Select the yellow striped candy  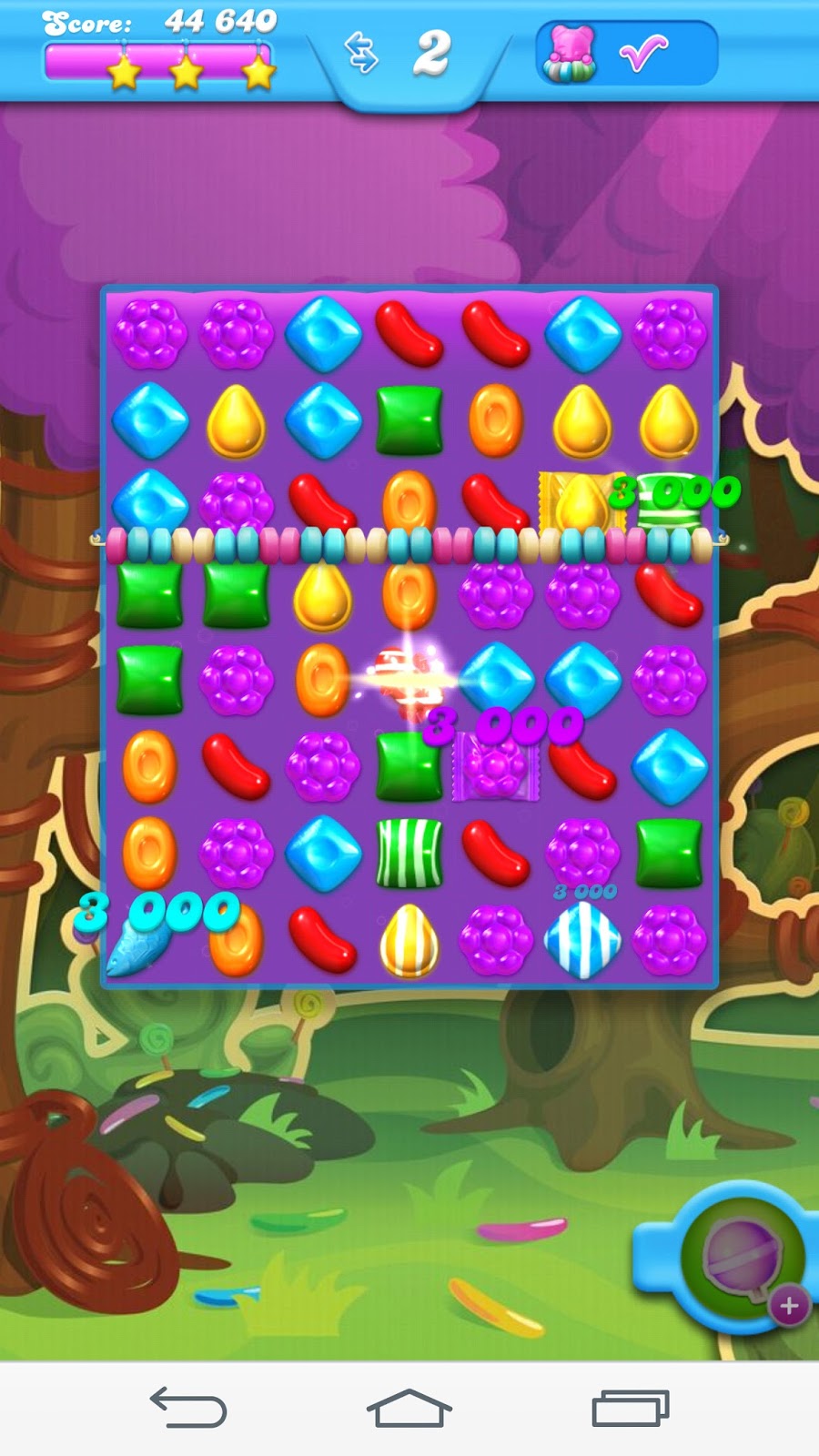[x=409, y=942]
